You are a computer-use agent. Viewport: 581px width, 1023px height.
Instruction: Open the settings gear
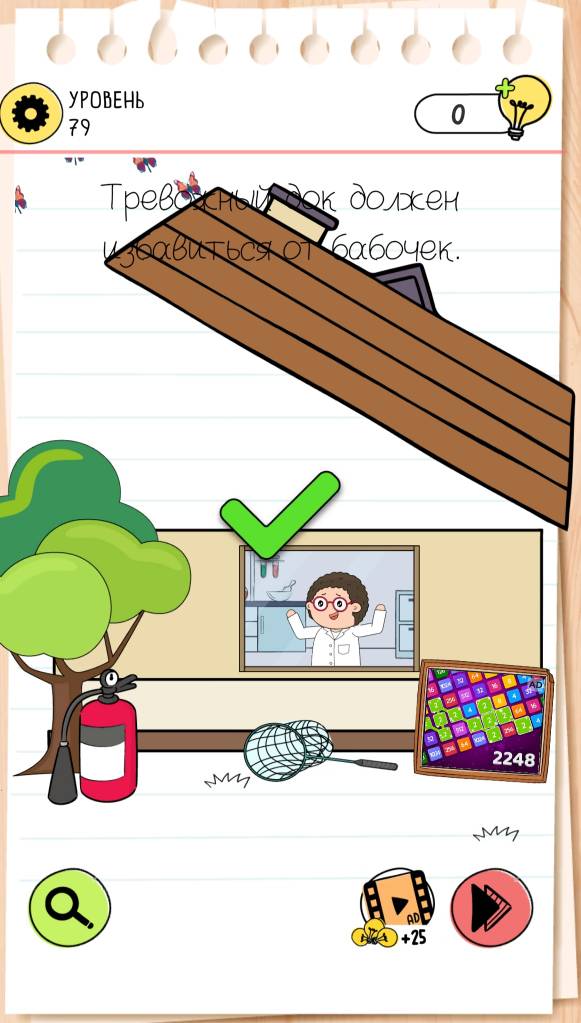point(31,114)
